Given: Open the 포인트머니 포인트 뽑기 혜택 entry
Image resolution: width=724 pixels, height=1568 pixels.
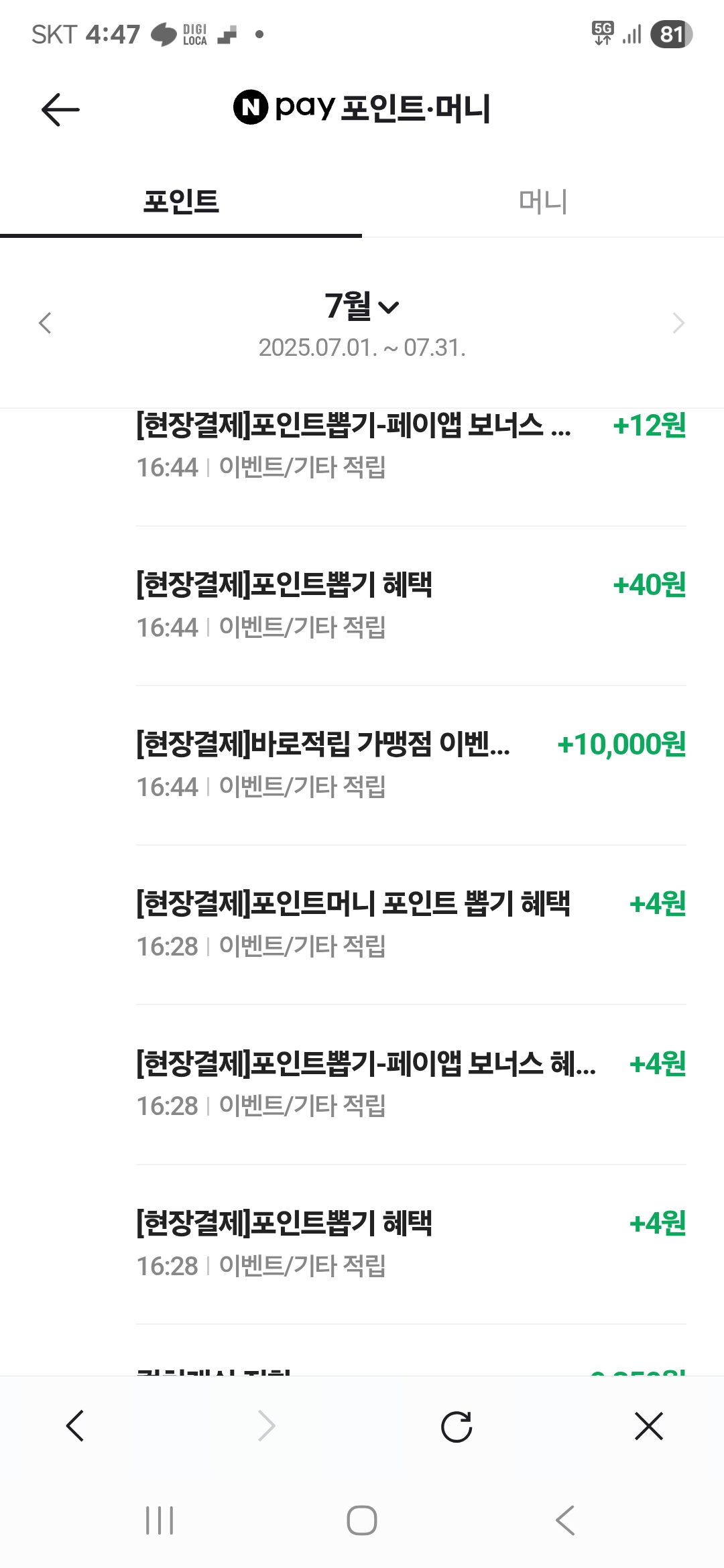Looking at the screenshot, I should tap(410, 923).
